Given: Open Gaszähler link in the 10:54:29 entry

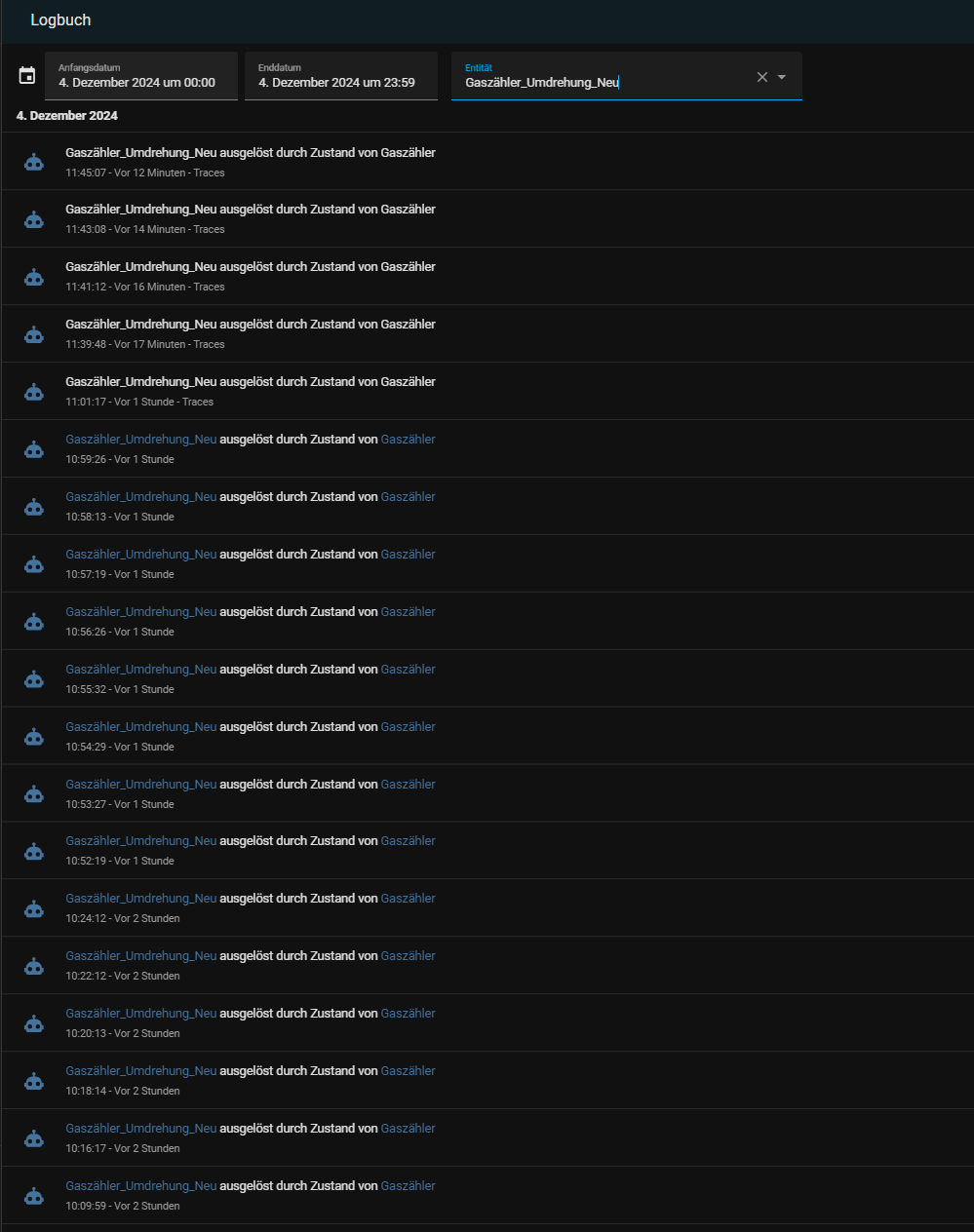Looking at the screenshot, I should click(408, 727).
